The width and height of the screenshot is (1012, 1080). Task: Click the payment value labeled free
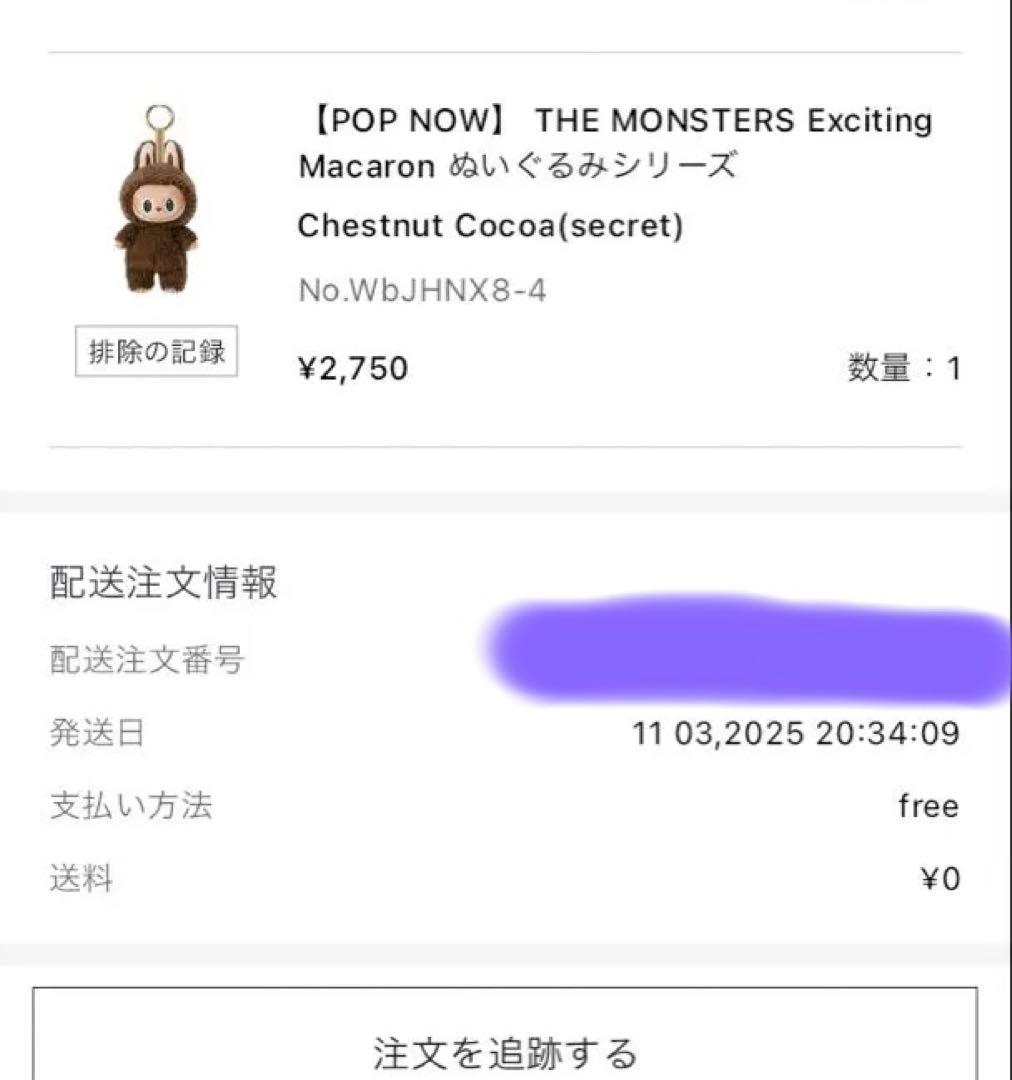929,806
